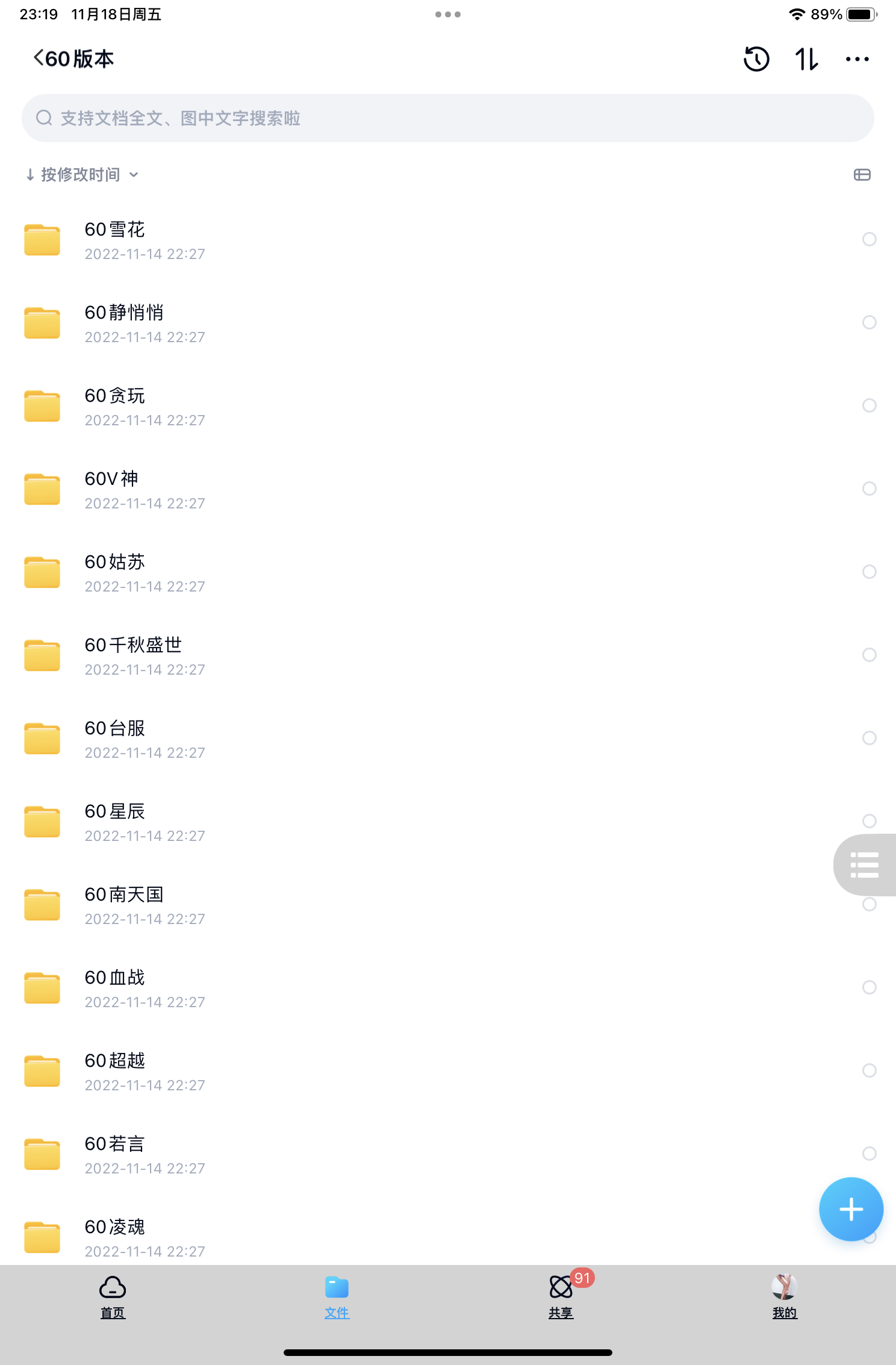
Task: Tap 60版本 to go back
Action: tap(72, 58)
